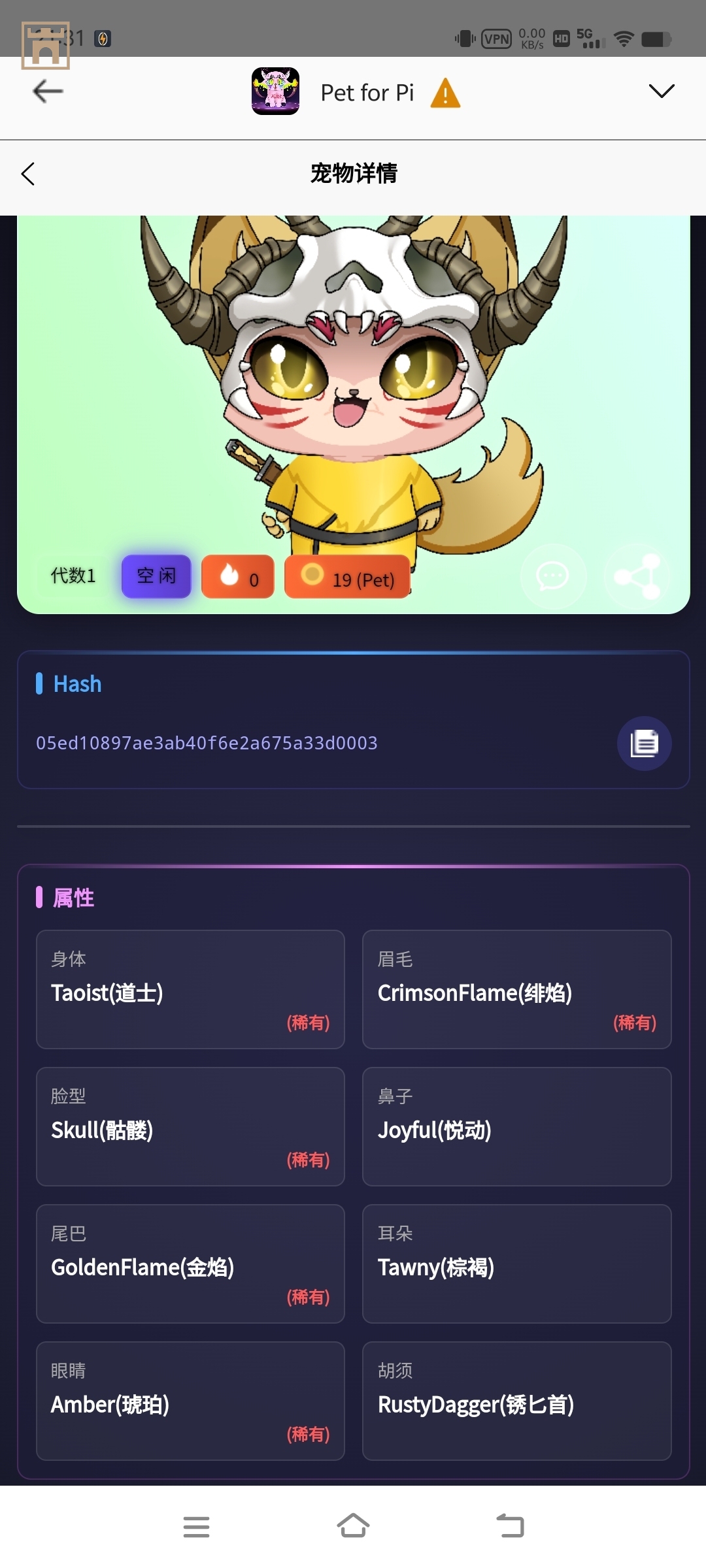Viewport: 706px width, 1568px height.
Task: Share this pet via the share icon
Action: coord(637,576)
